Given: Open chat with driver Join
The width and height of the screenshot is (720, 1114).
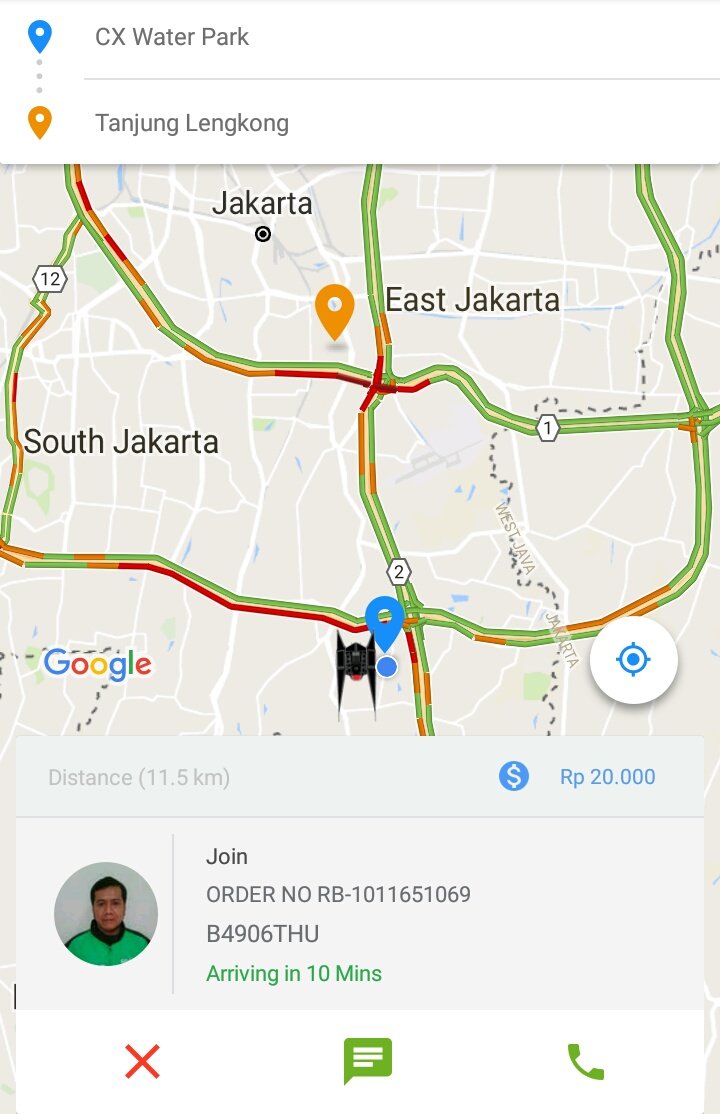Looking at the screenshot, I should click(x=368, y=1057).
